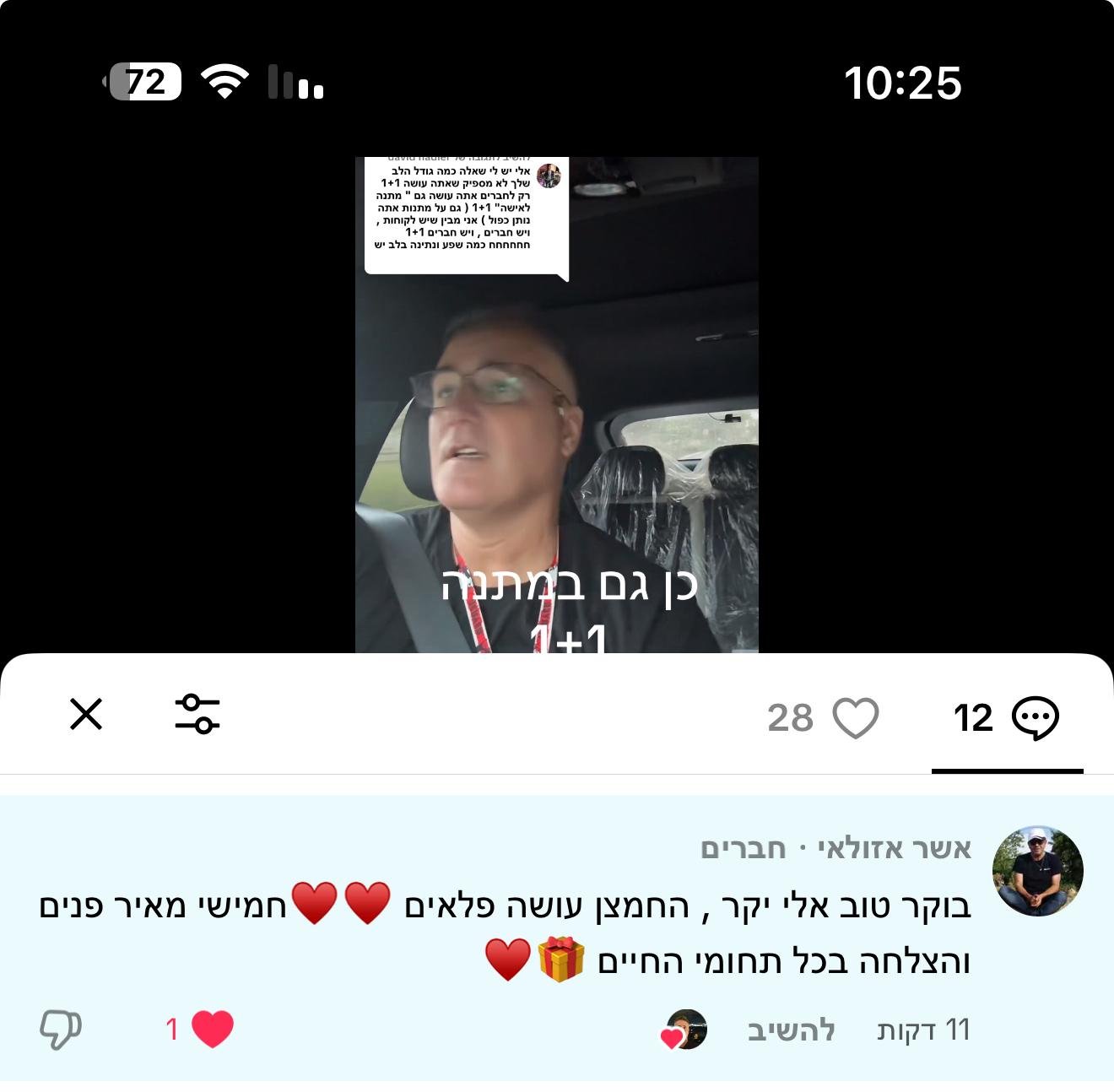This screenshot has width=1114, height=1092.
Task: Like אשר אזולאי's comment with the heart
Action: 212,1030
